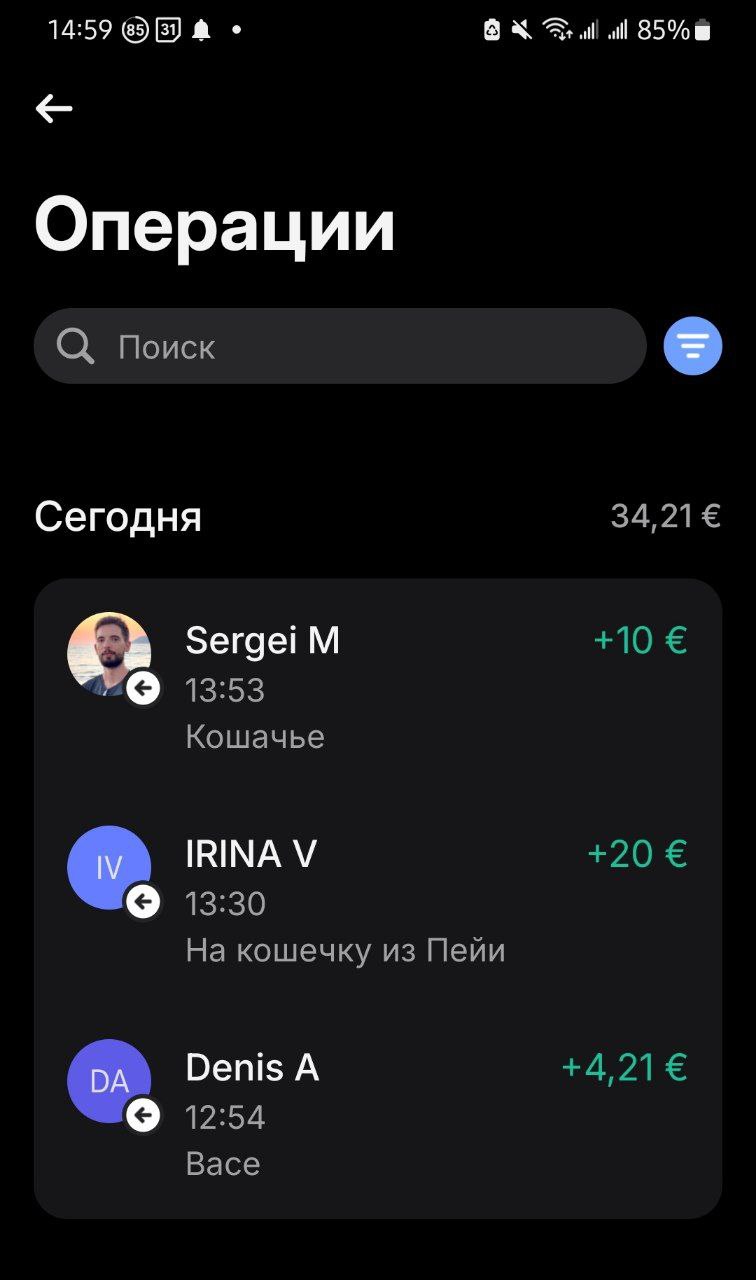This screenshot has width=756, height=1280.
Task: View the IRINA V +20 € operation
Action: pos(377,901)
